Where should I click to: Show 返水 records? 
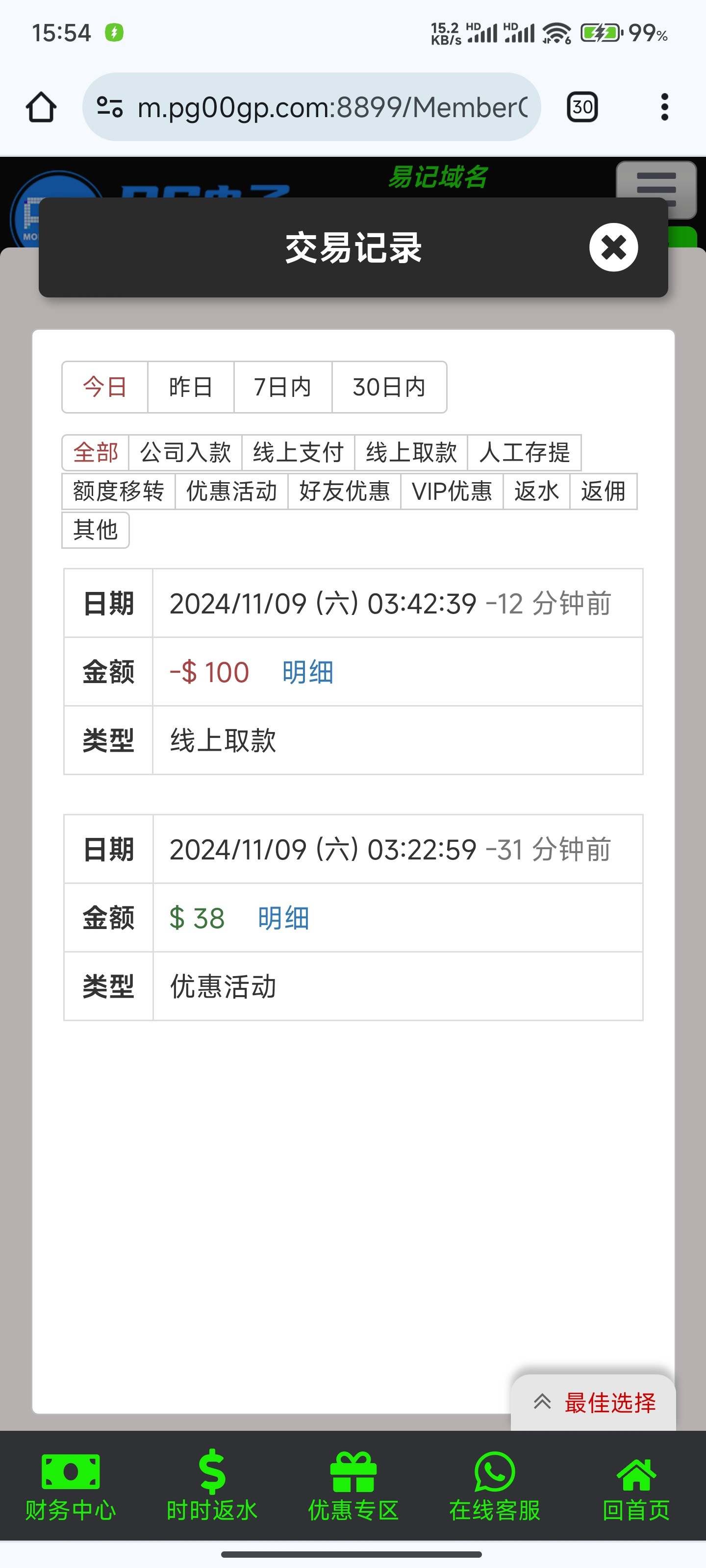tap(536, 491)
